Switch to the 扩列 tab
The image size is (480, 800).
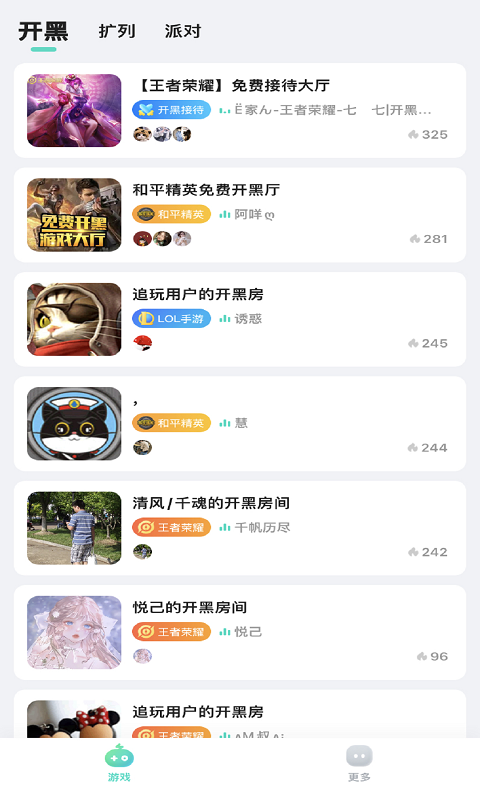pos(117,31)
